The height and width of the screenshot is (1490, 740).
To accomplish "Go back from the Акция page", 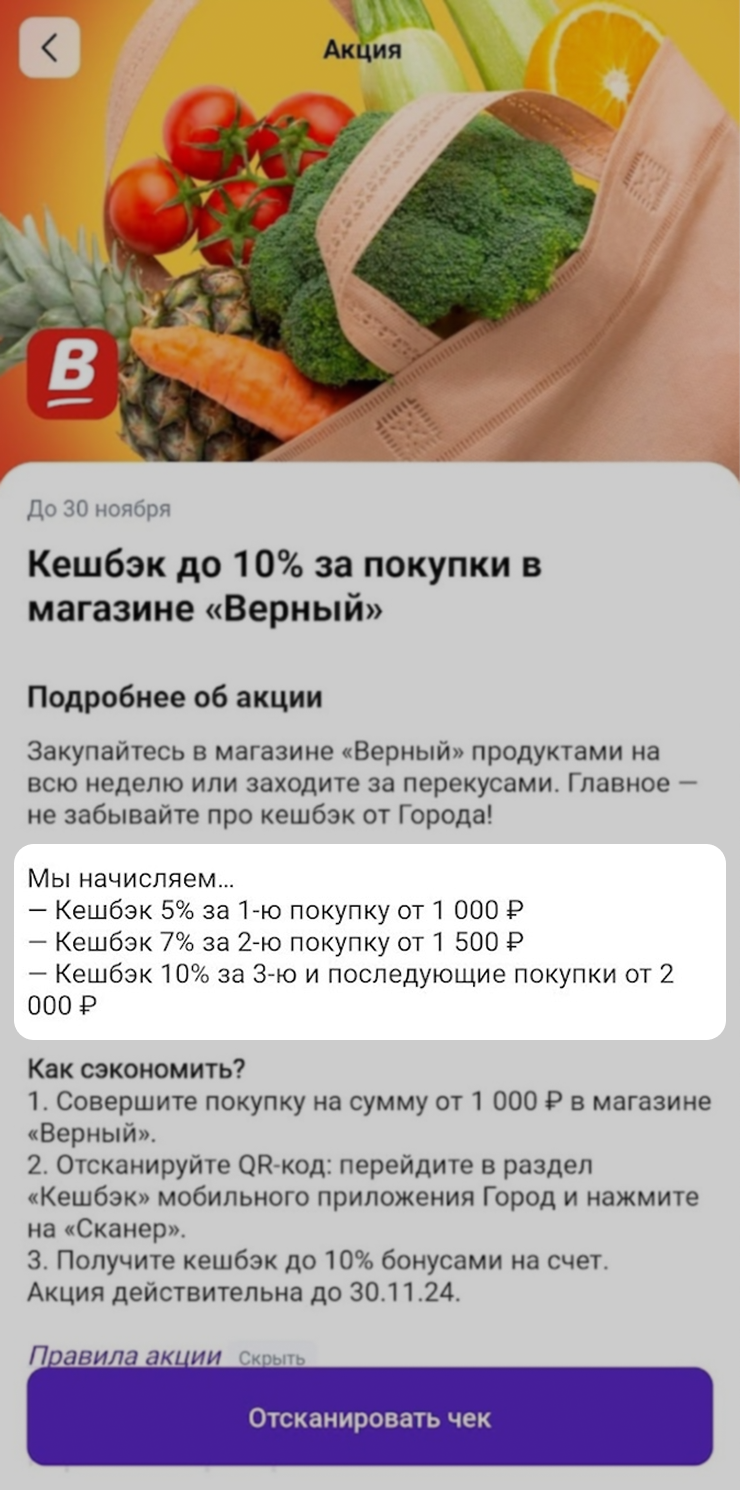I will click(x=49, y=48).
